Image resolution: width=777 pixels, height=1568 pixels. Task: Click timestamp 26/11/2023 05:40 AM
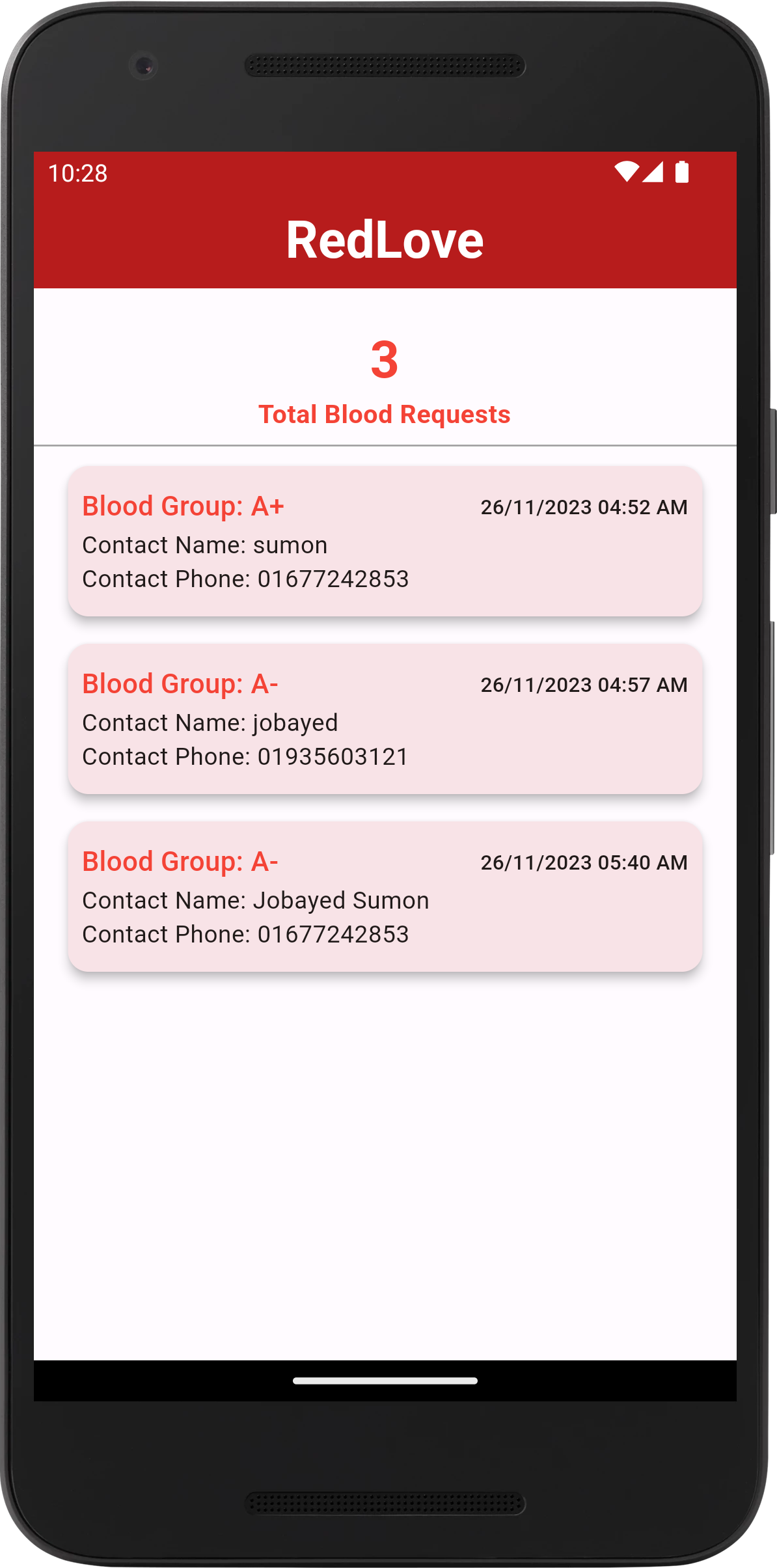(584, 862)
